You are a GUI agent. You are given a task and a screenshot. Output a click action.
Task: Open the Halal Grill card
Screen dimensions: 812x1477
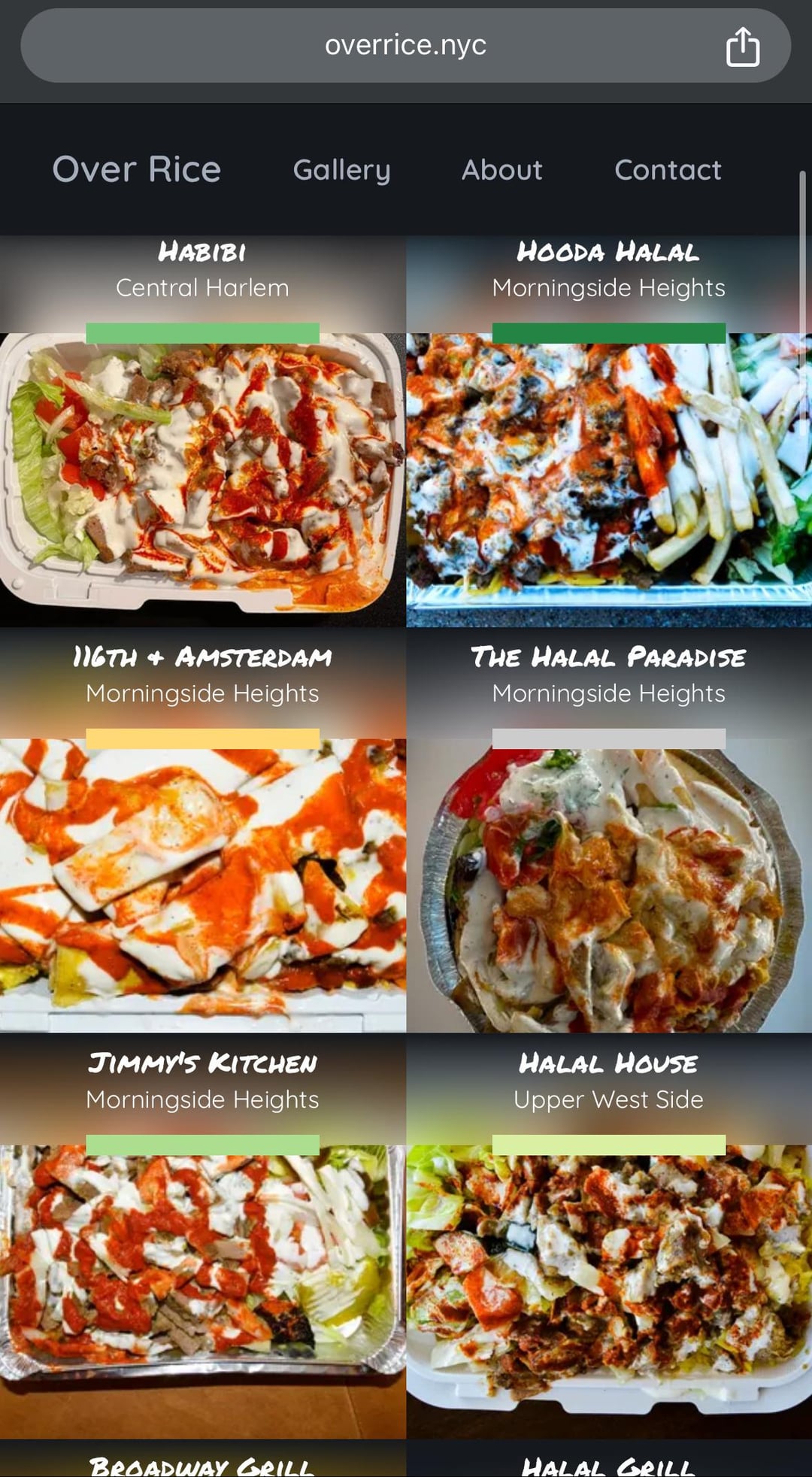point(609,1463)
